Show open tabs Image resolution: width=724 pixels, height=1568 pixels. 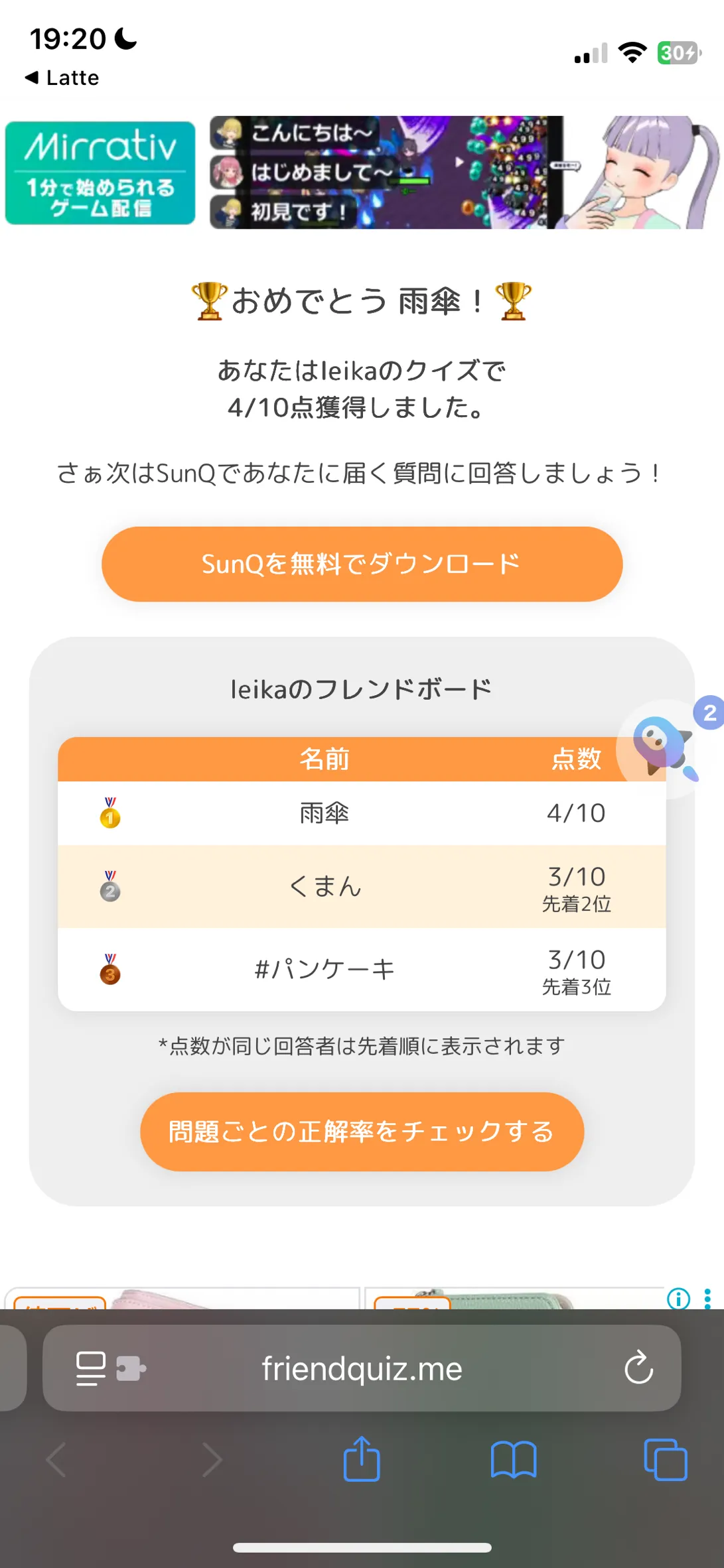pos(666,1459)
